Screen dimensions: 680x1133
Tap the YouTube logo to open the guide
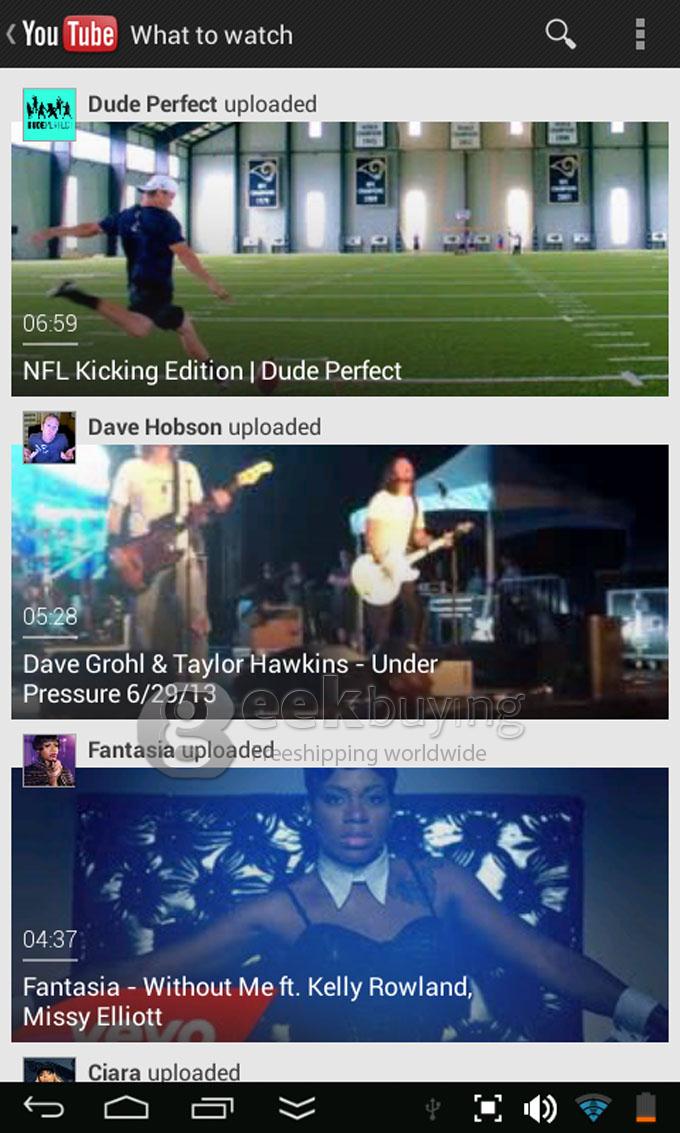[68, 34]
